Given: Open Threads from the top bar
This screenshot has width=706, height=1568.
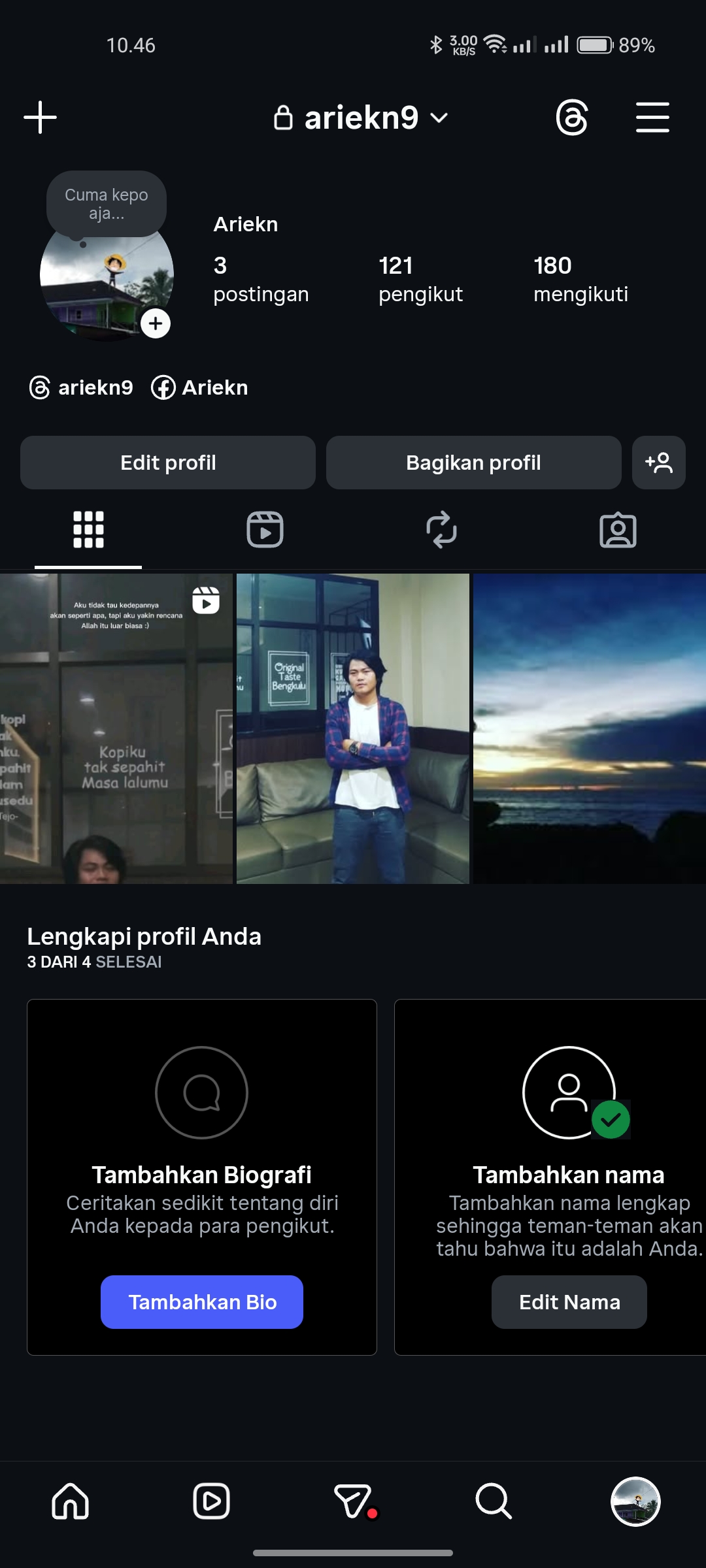Looking at the screenshot, I should point(572,118).
